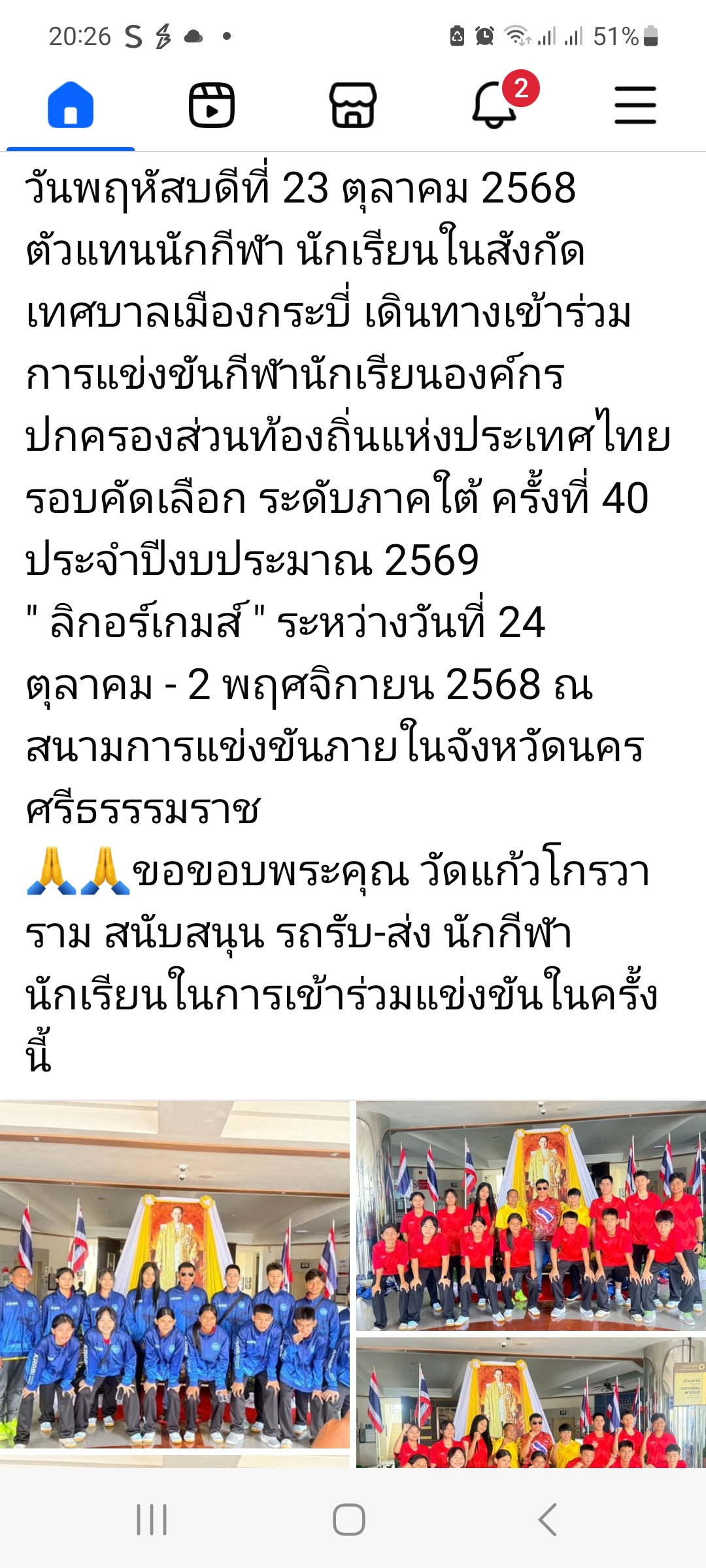The width and height of the screenshot is (706, 1568).
Task: Open the notifications bell
Action: [495, 105]
